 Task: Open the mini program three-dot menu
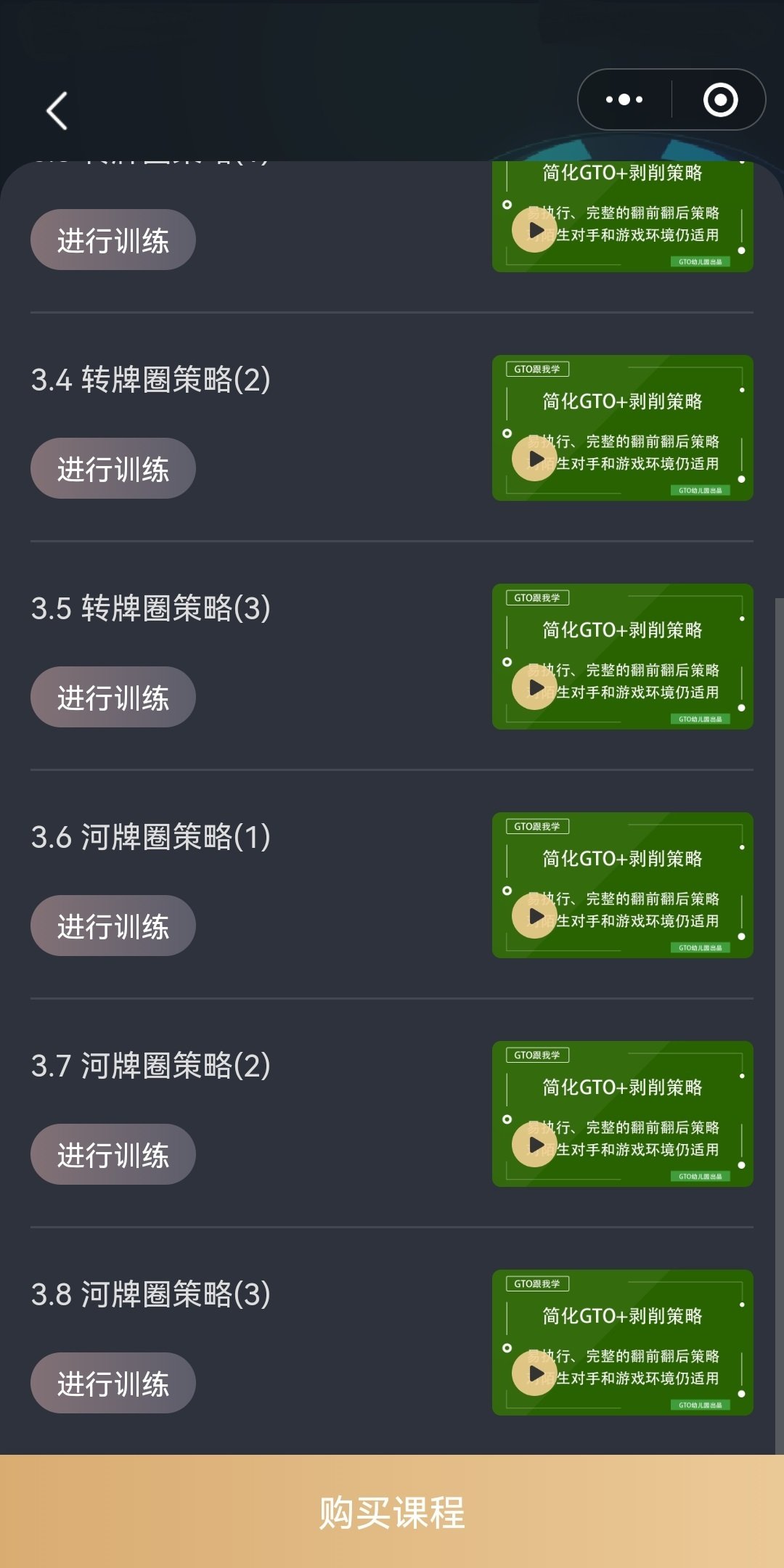(624, 99)
